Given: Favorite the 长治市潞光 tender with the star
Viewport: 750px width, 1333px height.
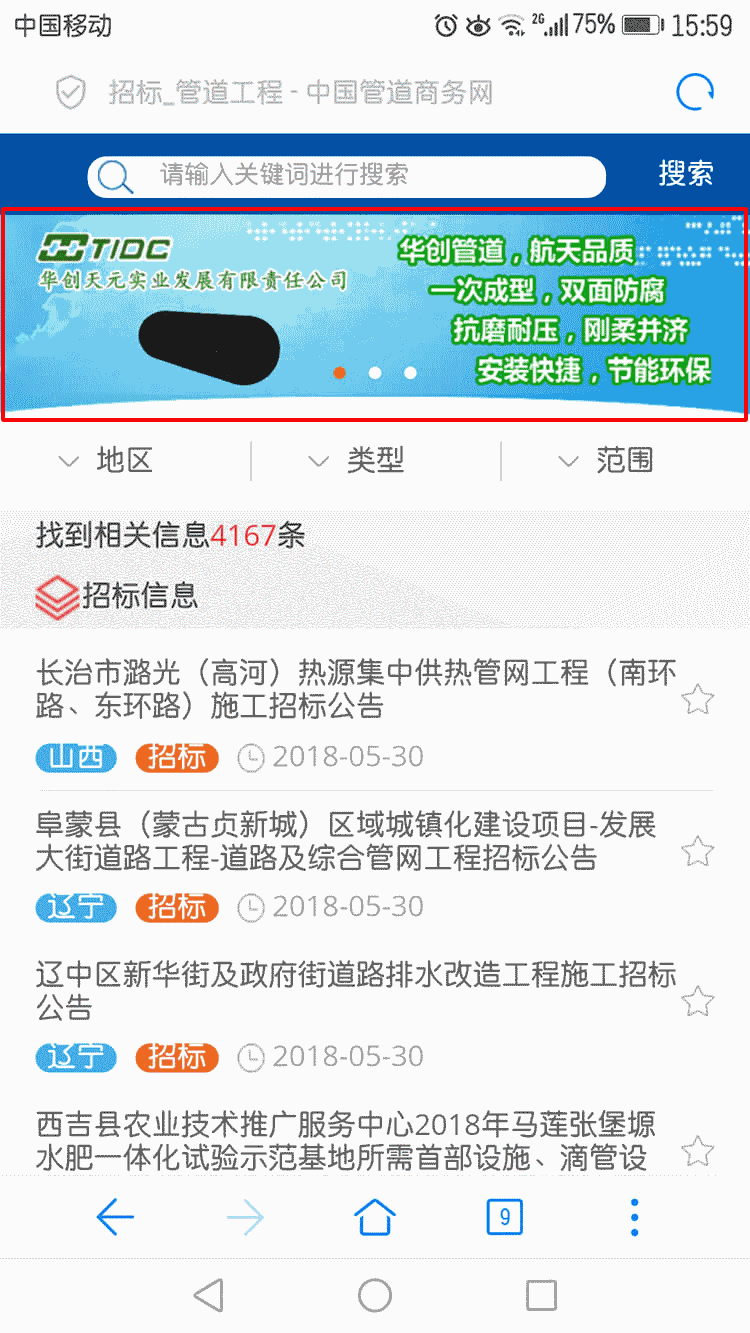Looking at the screenshot, I should 697,700.
